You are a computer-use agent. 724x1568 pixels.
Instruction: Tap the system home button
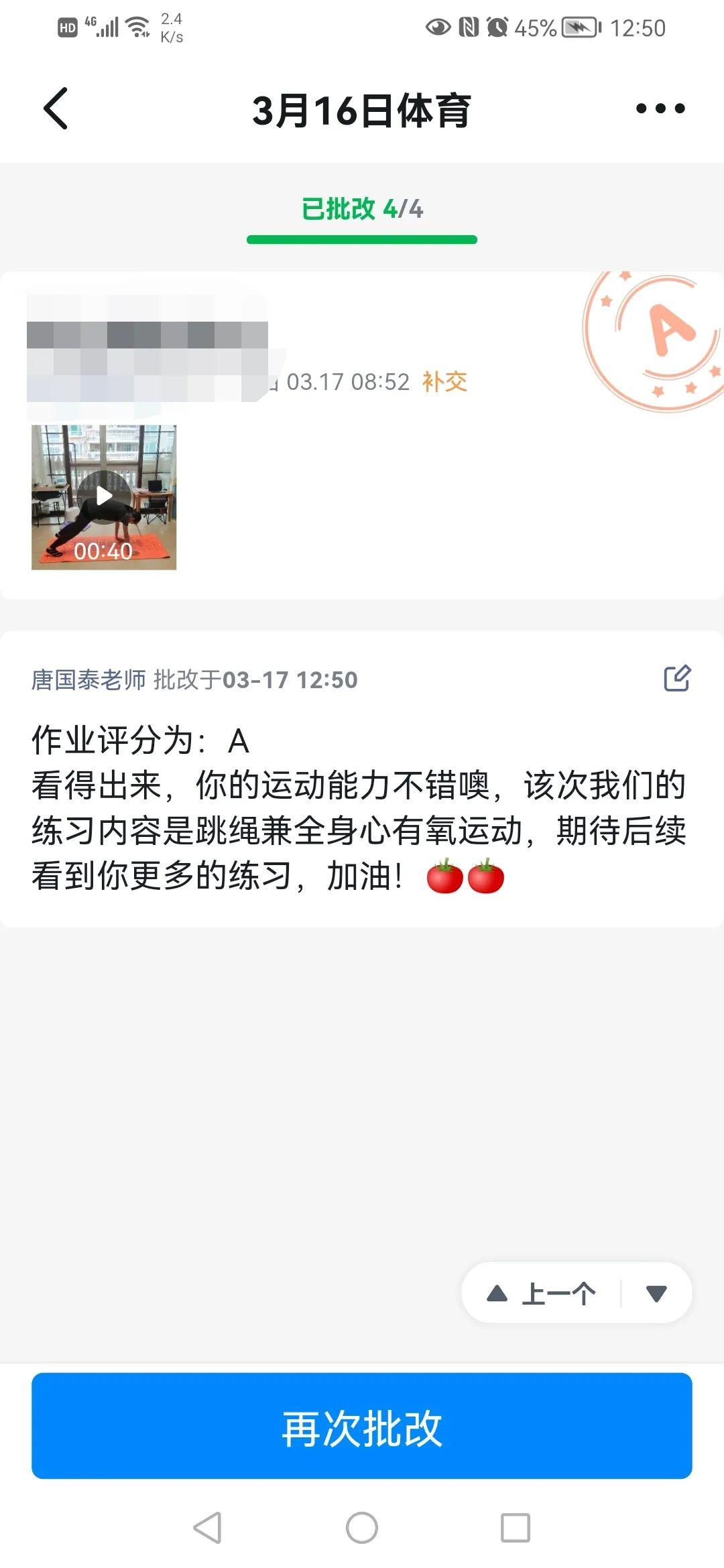click(x=362, y=1528)
